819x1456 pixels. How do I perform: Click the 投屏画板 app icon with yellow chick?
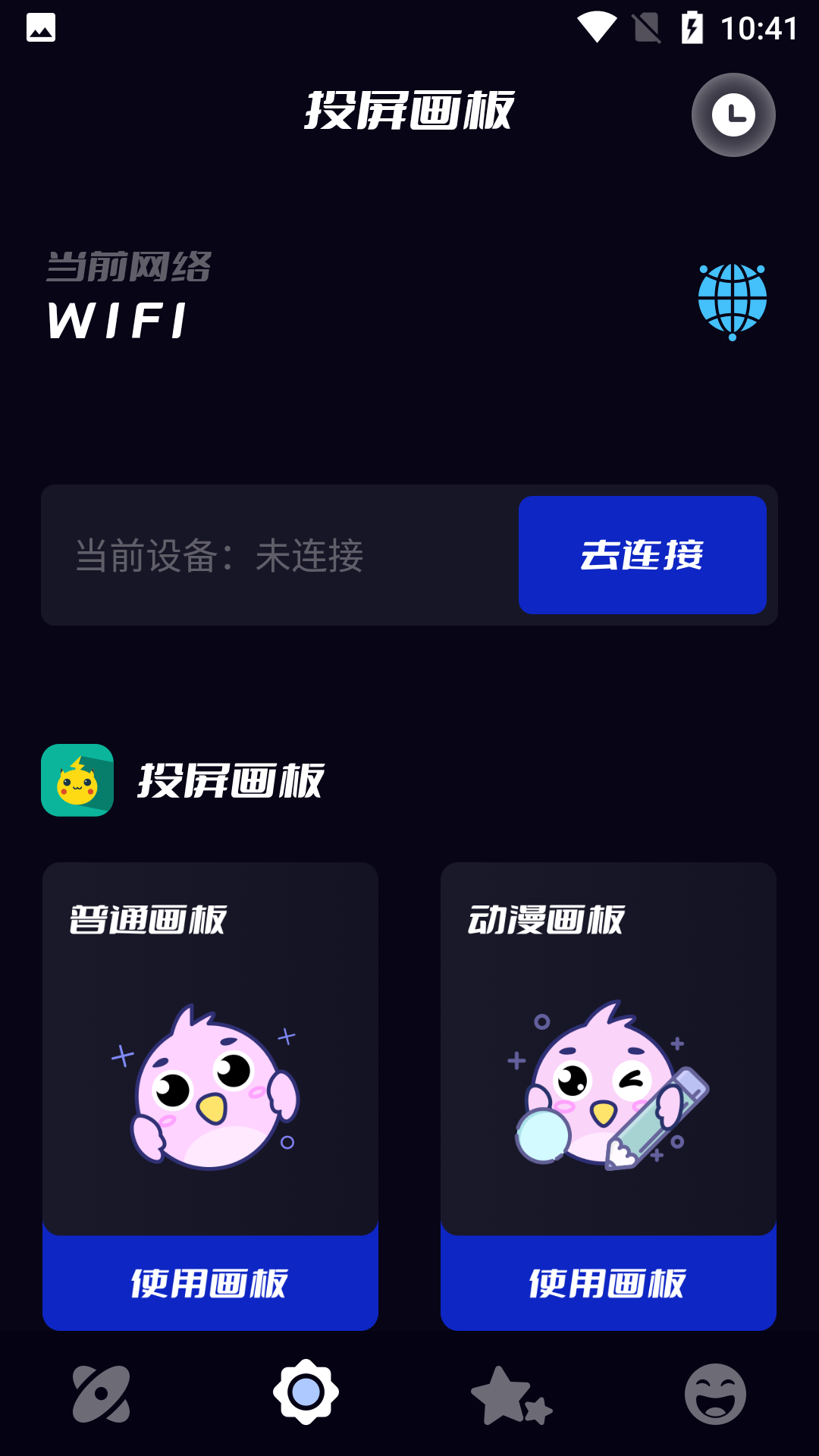77,780
